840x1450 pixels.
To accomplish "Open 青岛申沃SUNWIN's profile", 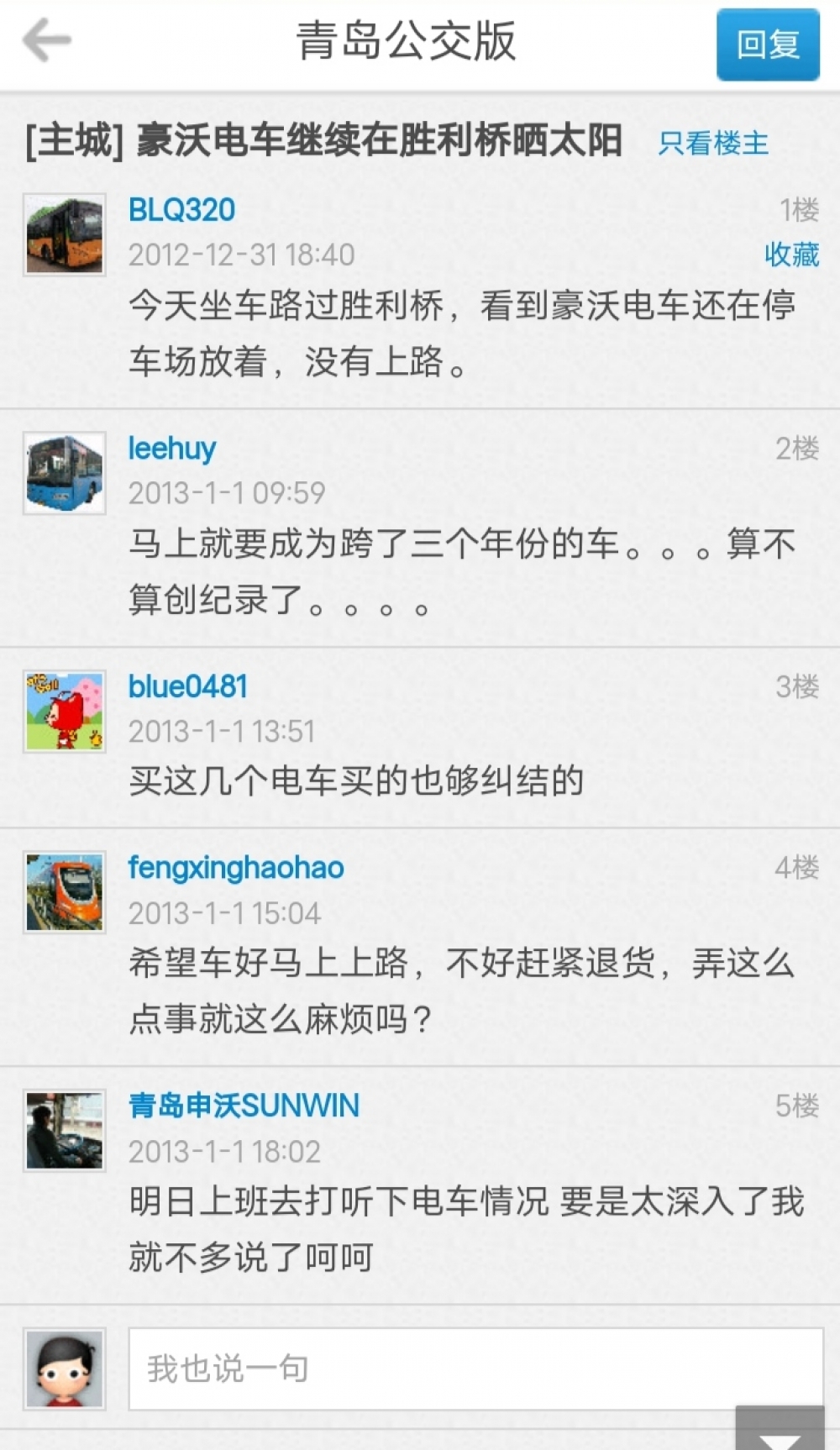I will point(244,1106).
